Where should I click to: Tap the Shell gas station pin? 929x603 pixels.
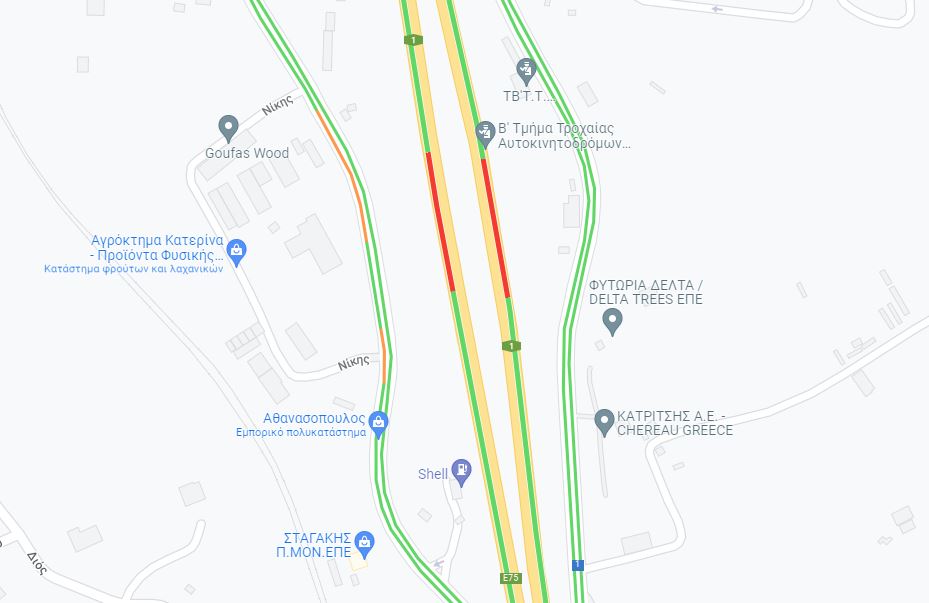pos(460,469)
